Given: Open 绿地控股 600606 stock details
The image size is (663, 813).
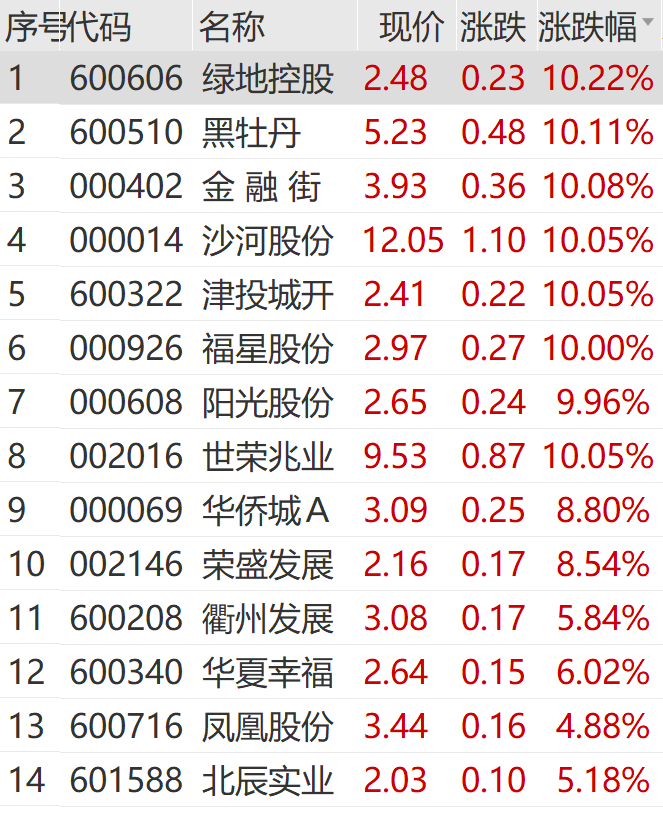Looking at the screenshot, I should pos(267,78).
